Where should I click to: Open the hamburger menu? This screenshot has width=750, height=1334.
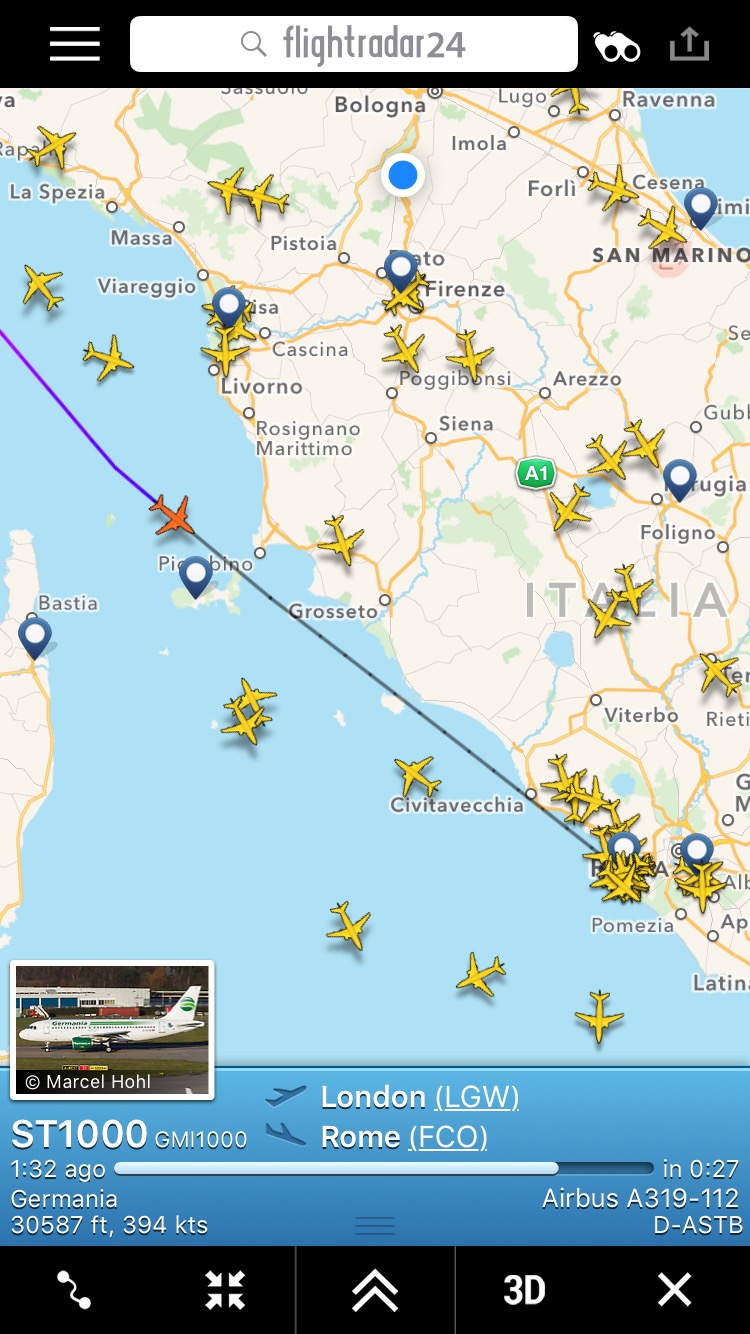coord(75,44)
